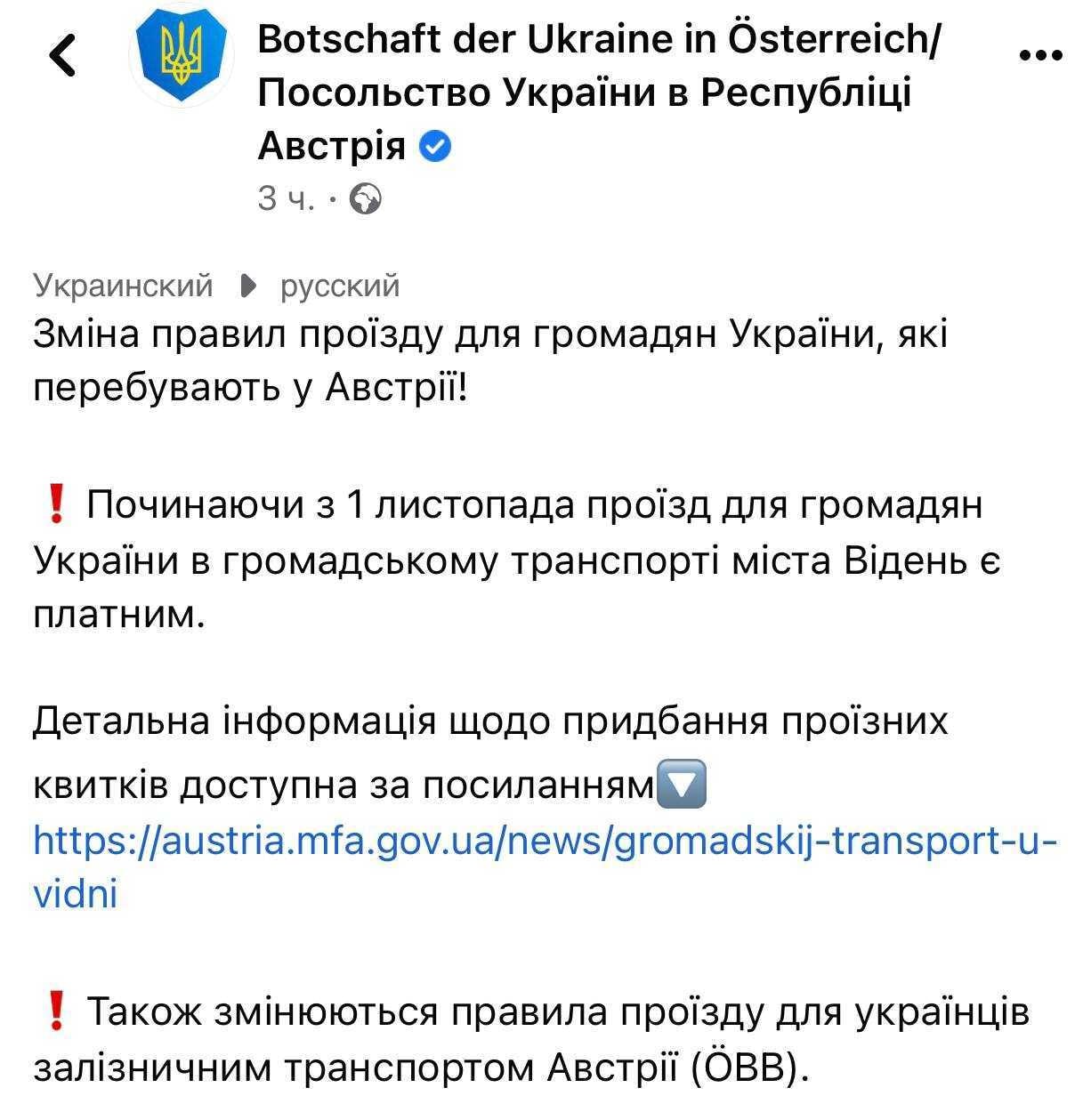
Task: Open the embassy page profile picture
Action: click(x=182, y=53)
